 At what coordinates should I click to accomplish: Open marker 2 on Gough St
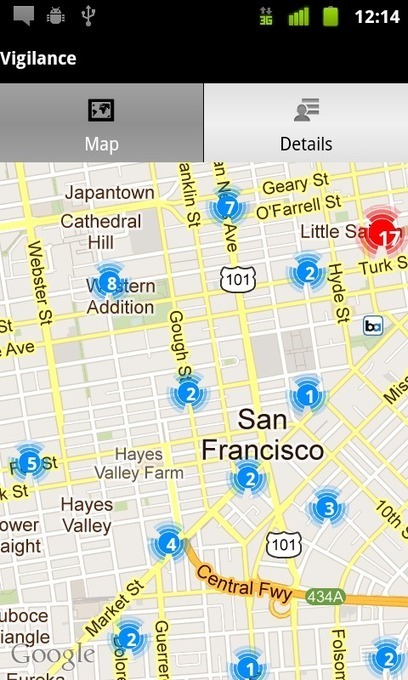click(x=189, y=392)
